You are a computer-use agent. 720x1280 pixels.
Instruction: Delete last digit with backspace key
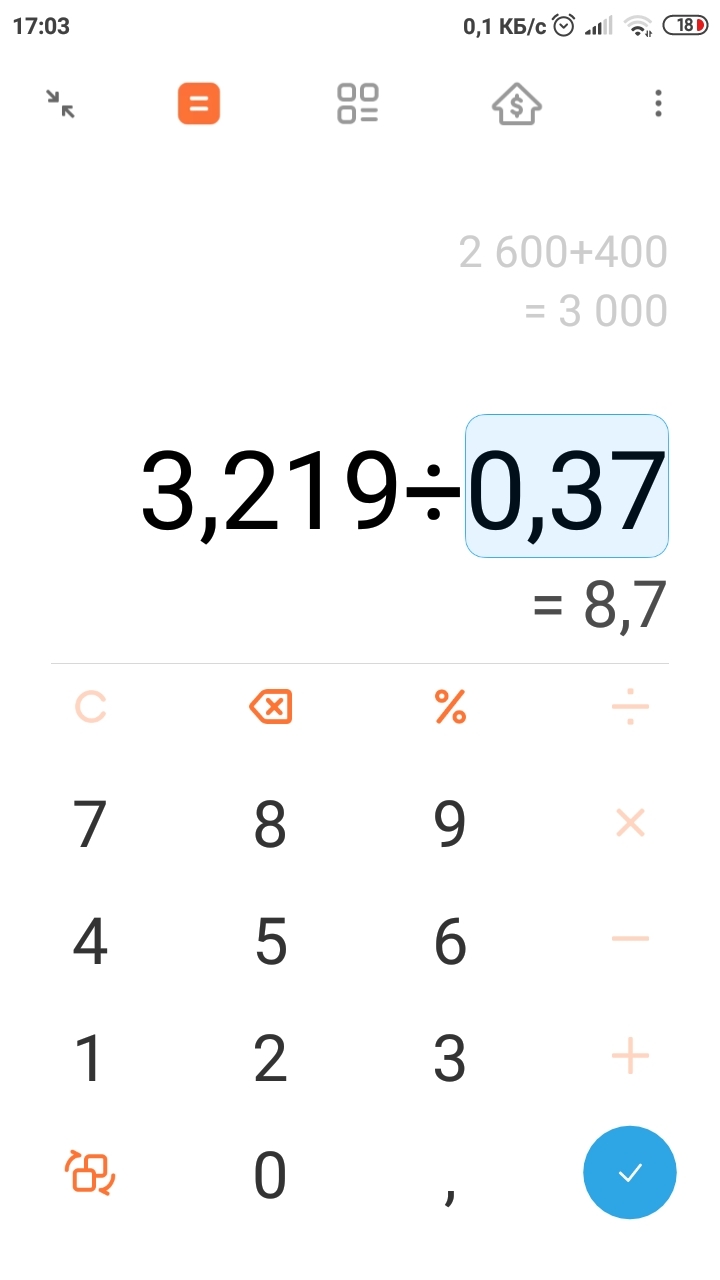pyautogui.click(x=270, y=708)
